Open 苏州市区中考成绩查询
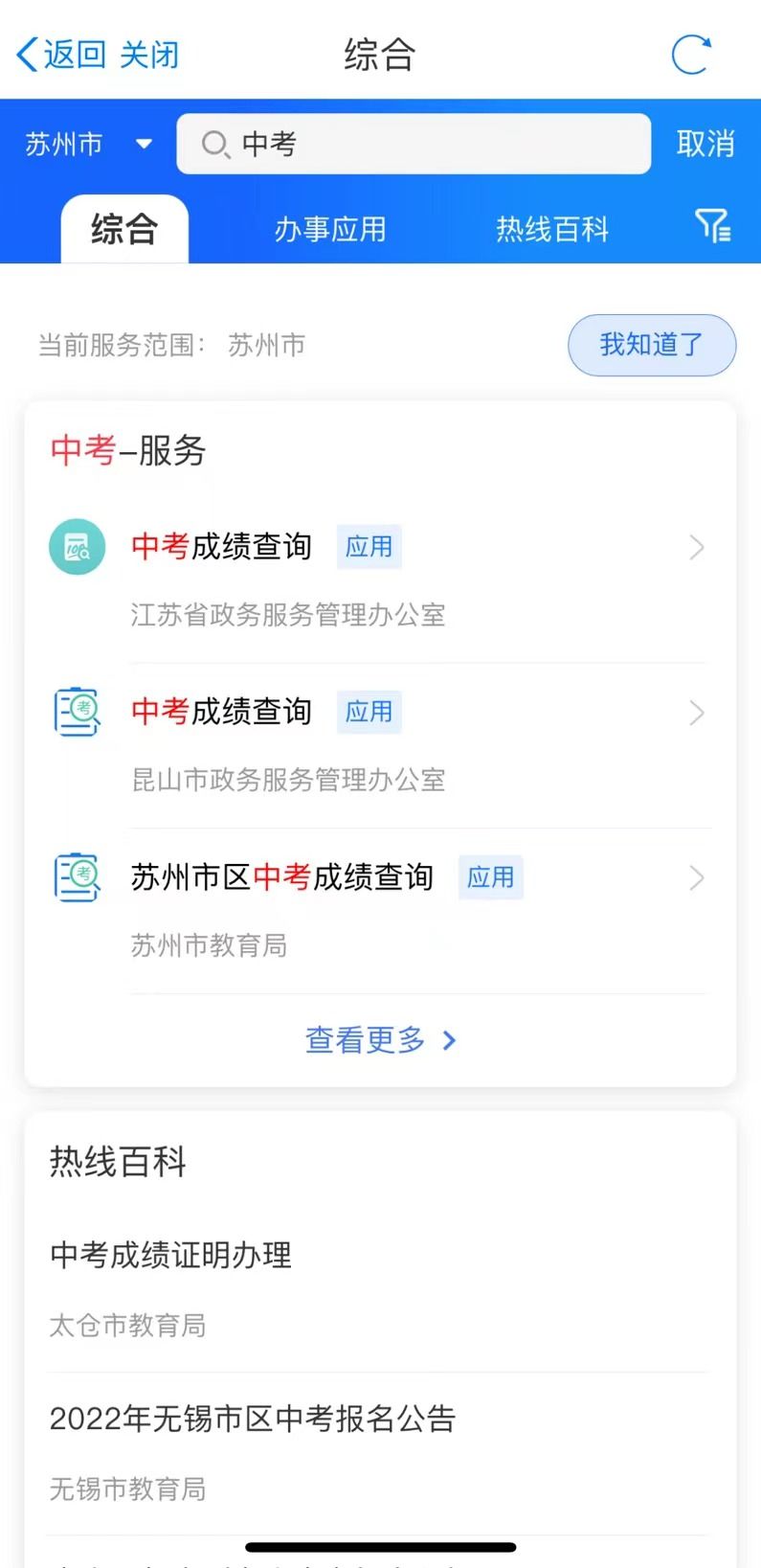Viewport: 761px width, 1568px height. (380, 910)
